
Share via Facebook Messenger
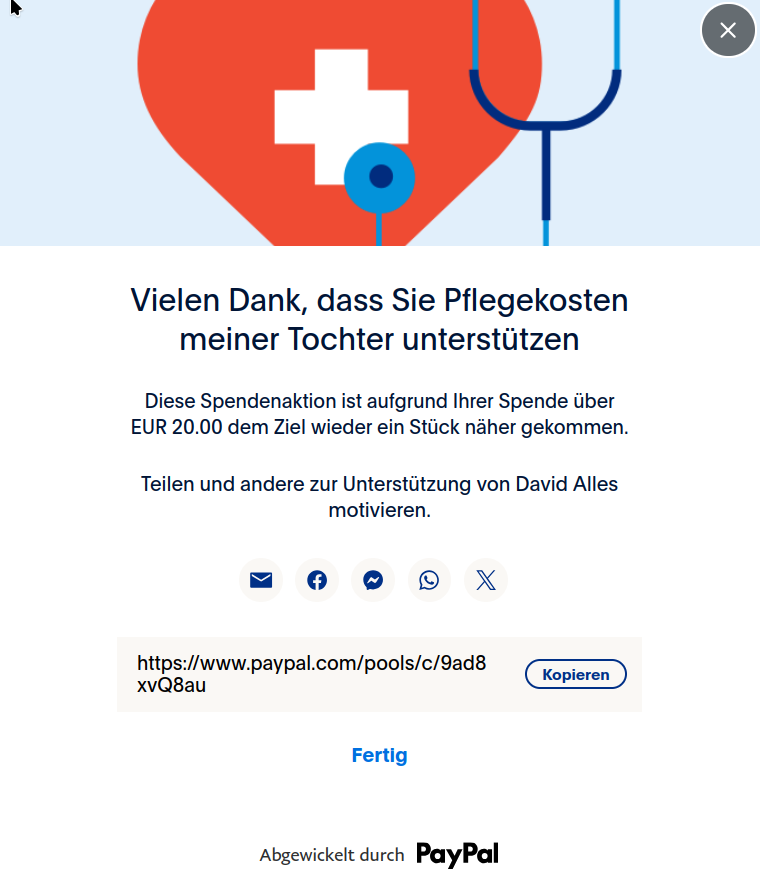[373, 580]
